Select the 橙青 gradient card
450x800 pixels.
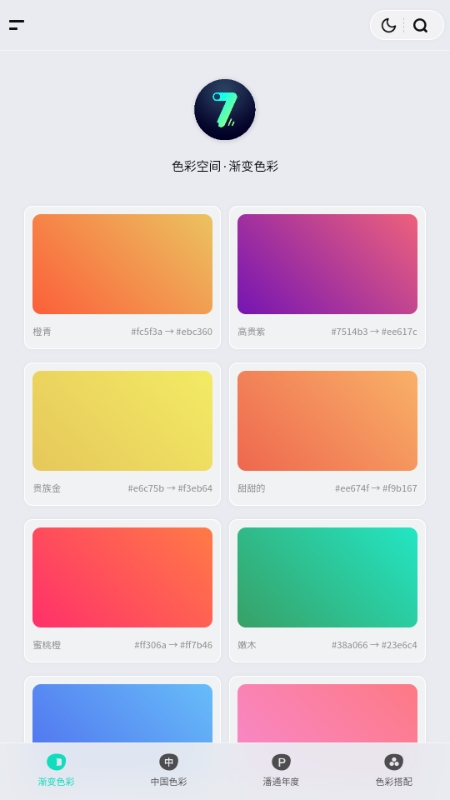(x=122, y=278)
